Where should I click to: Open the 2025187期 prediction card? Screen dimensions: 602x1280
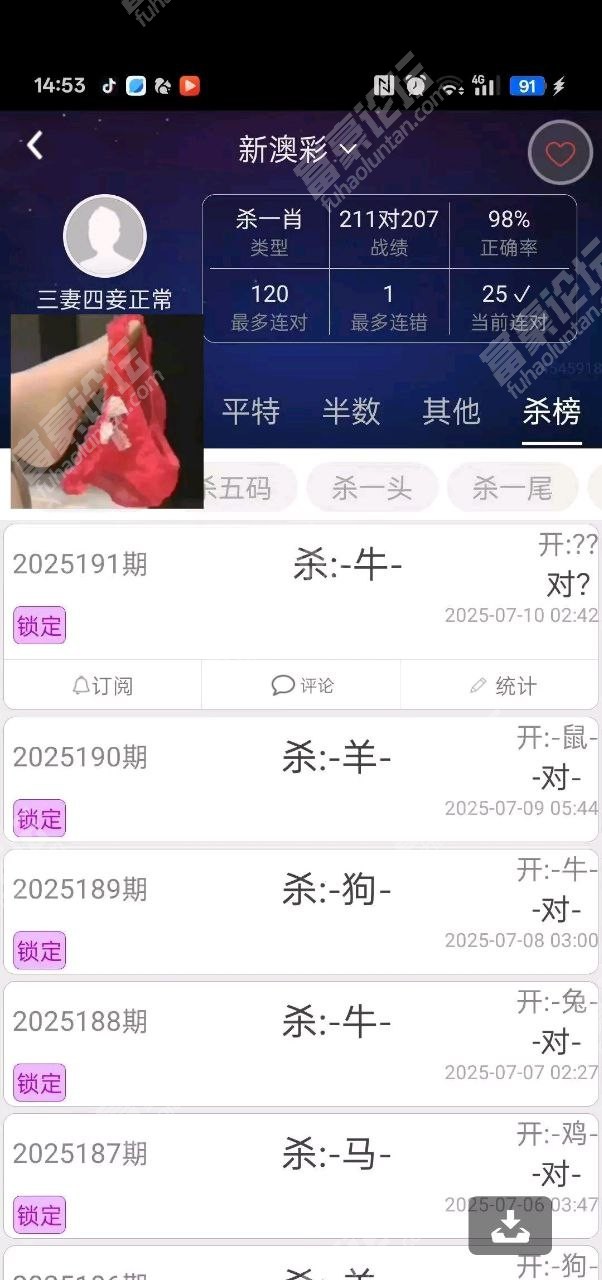coord(300,1174)
